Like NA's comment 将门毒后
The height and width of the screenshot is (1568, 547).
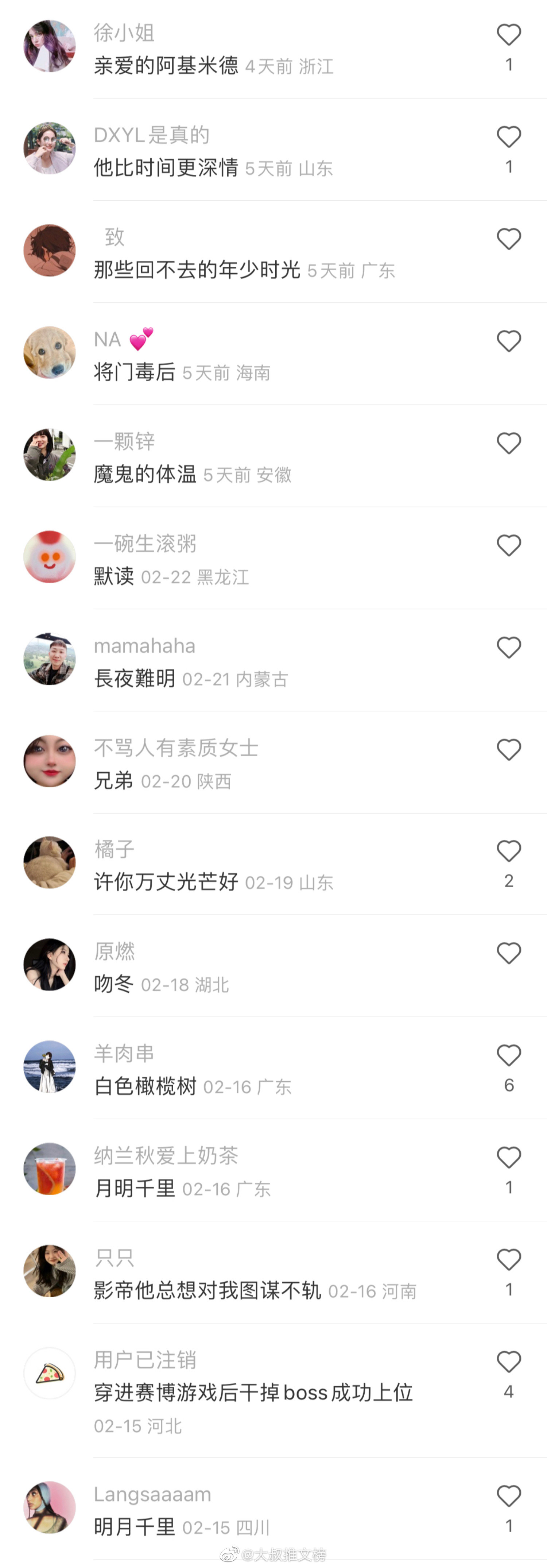(509, 341)
